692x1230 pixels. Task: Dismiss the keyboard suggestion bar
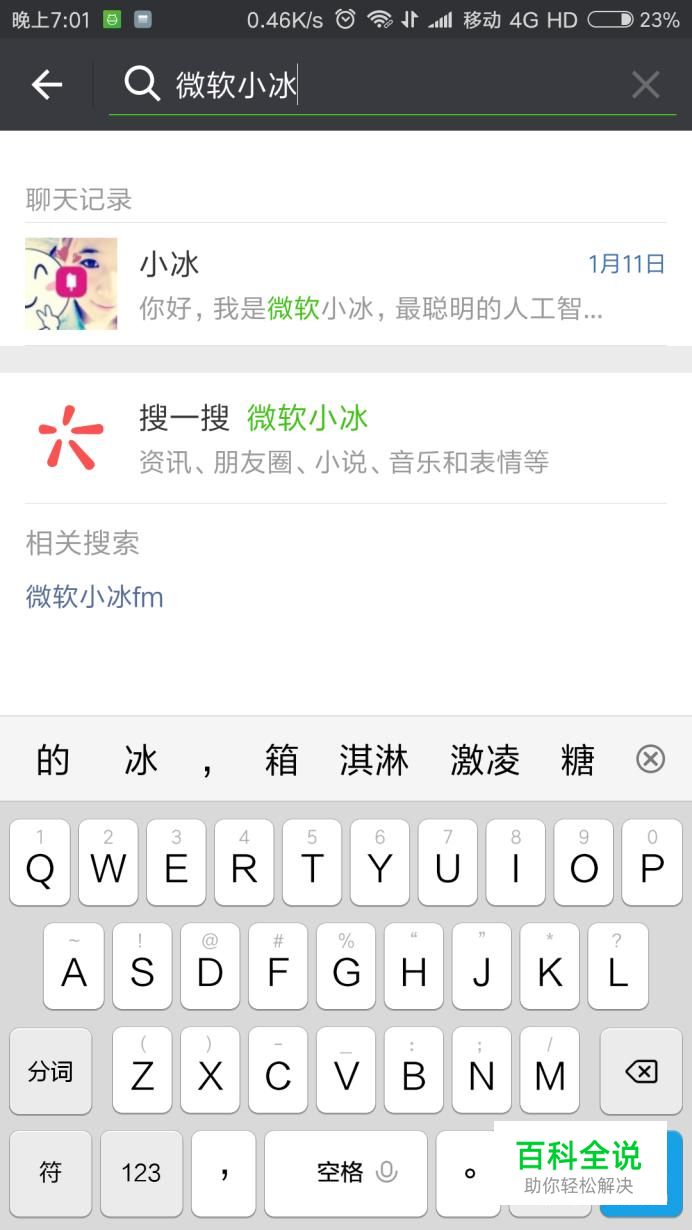click(x=650, y=760)
